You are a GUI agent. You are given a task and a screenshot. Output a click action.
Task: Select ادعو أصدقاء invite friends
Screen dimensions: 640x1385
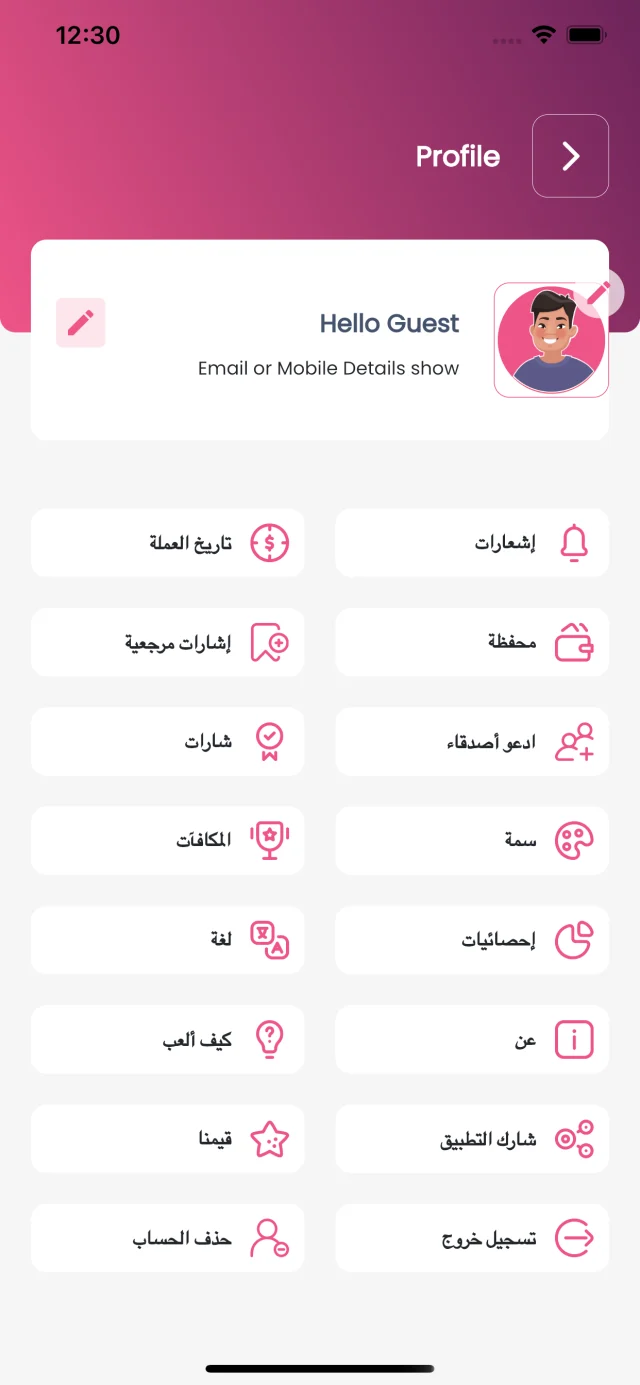(472, 742)
